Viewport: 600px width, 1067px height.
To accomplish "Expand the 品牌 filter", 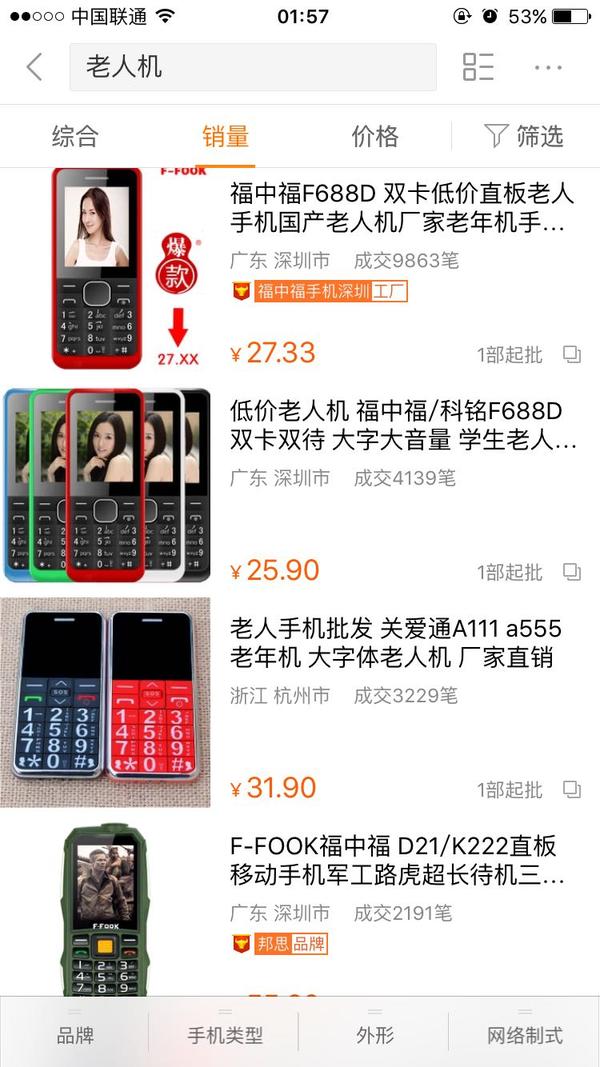I will pos(75,1035).
